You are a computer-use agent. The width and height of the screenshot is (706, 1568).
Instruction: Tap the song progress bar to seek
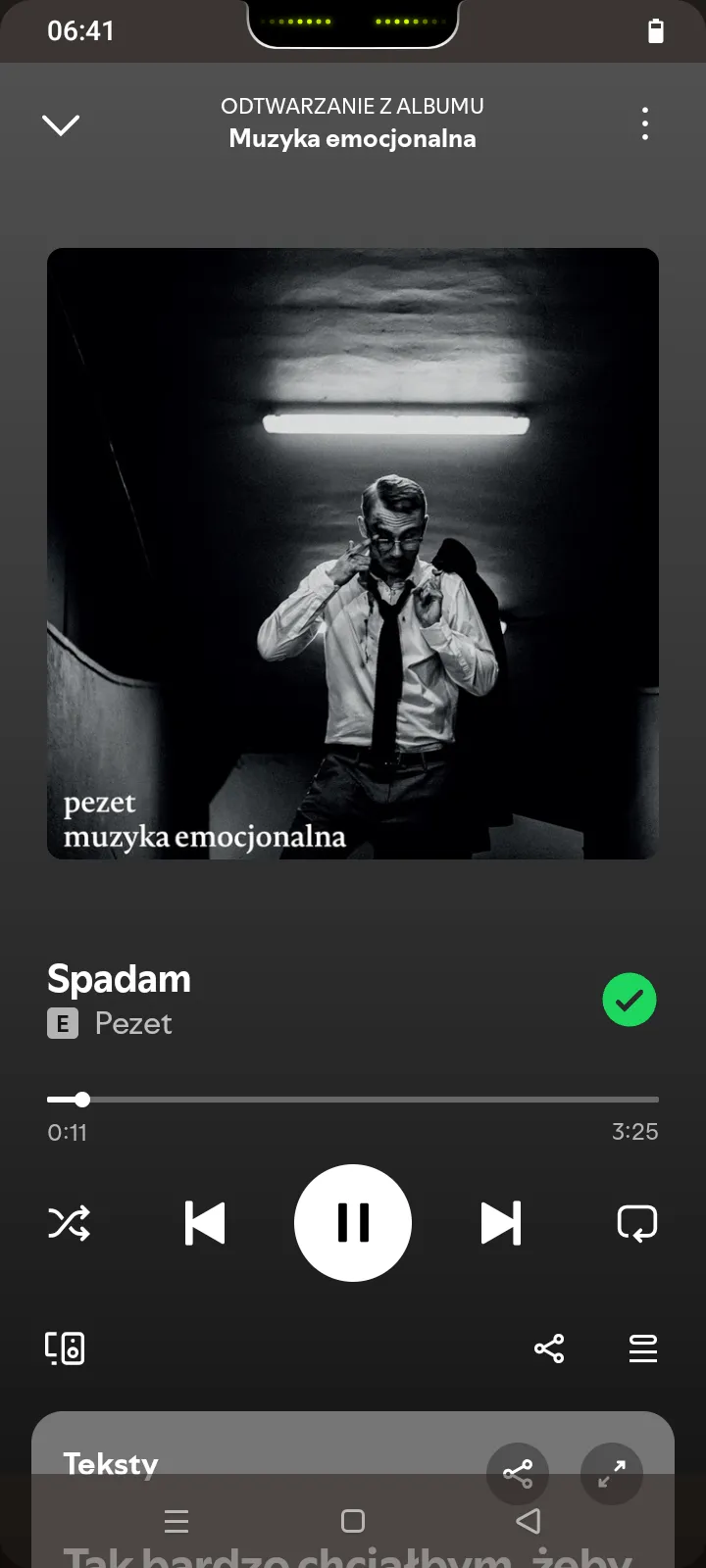click(x=353, y=1100)
